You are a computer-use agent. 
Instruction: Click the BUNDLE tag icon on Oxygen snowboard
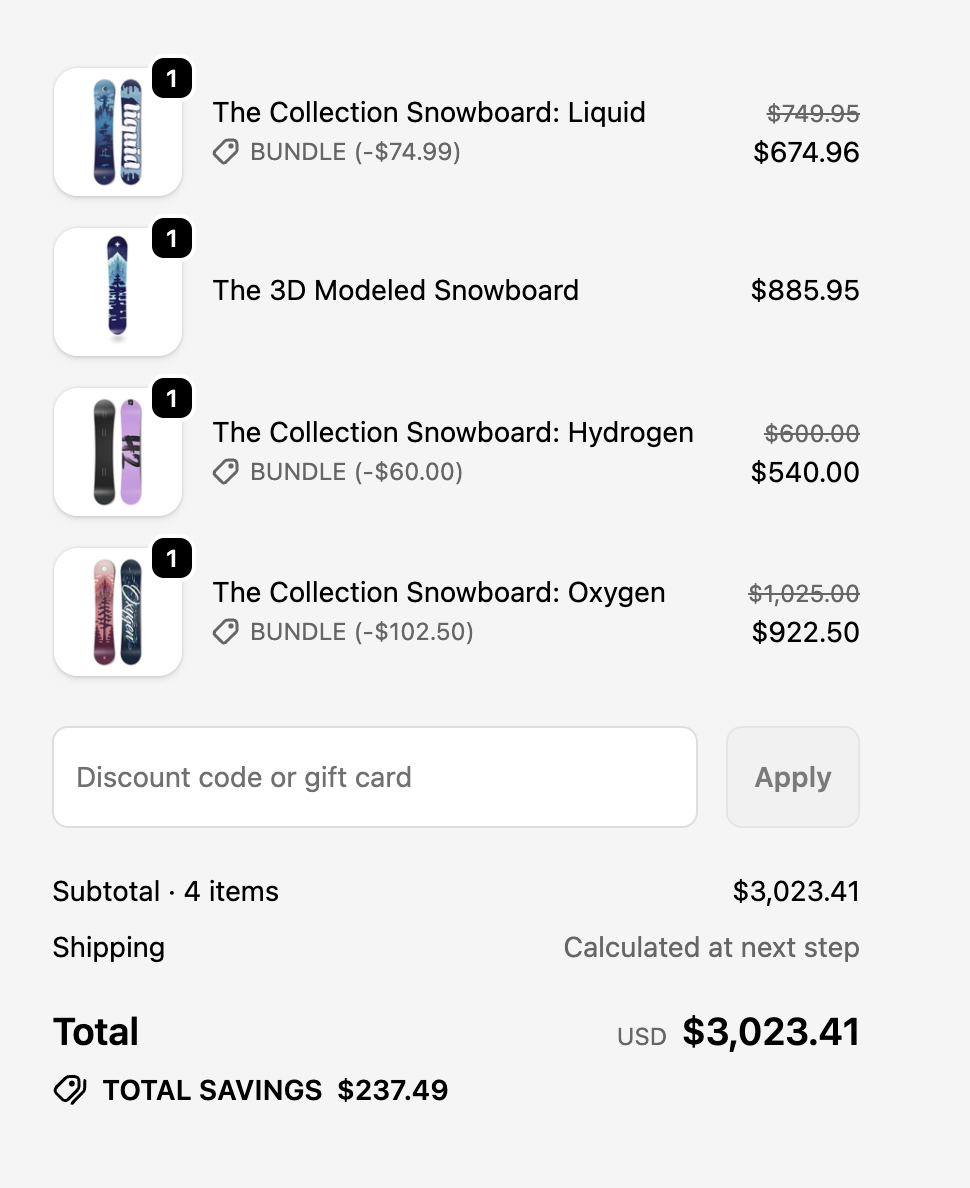click(x=226, y=631)
